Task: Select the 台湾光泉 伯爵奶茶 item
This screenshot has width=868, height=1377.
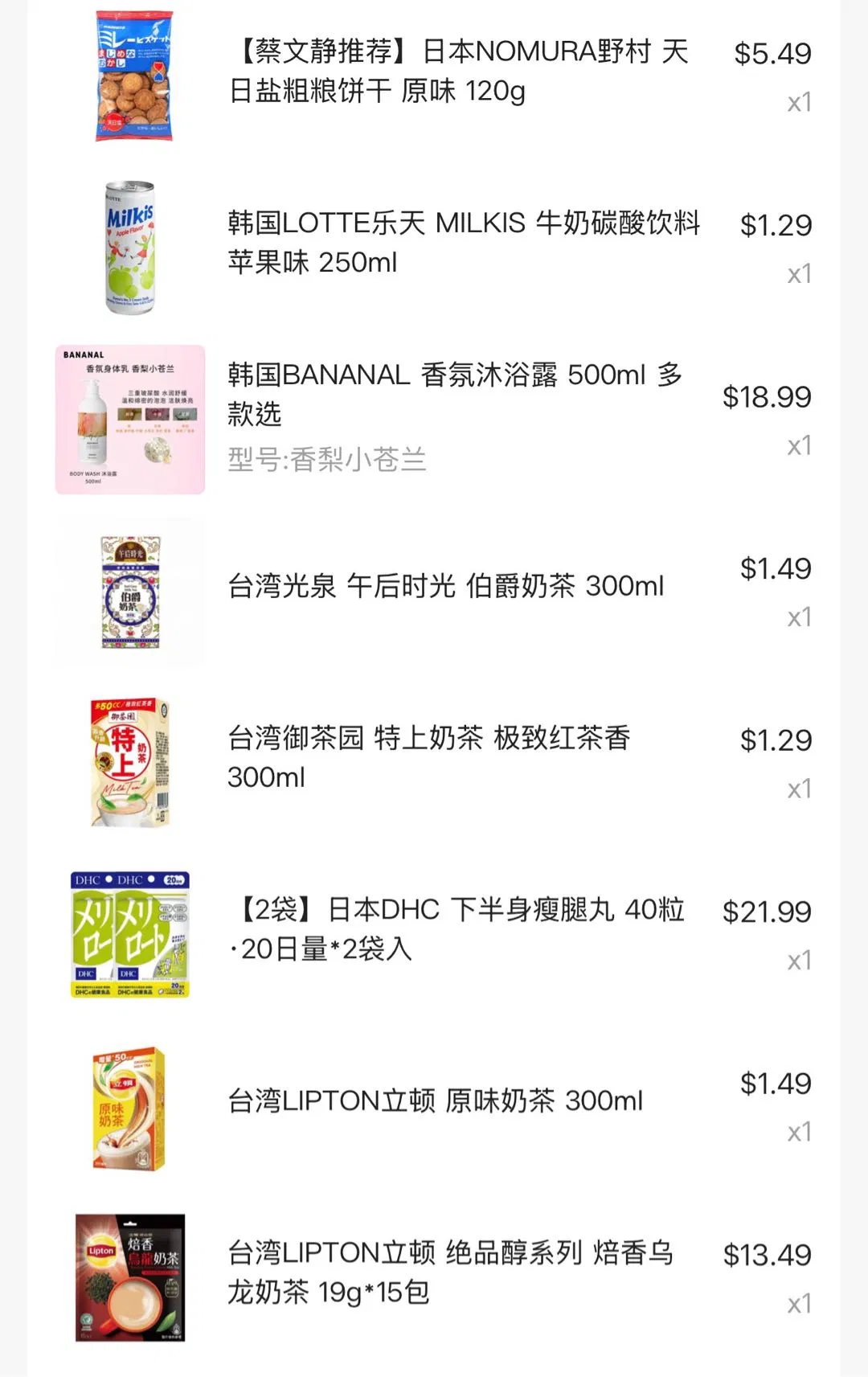Action: point(446,587)
